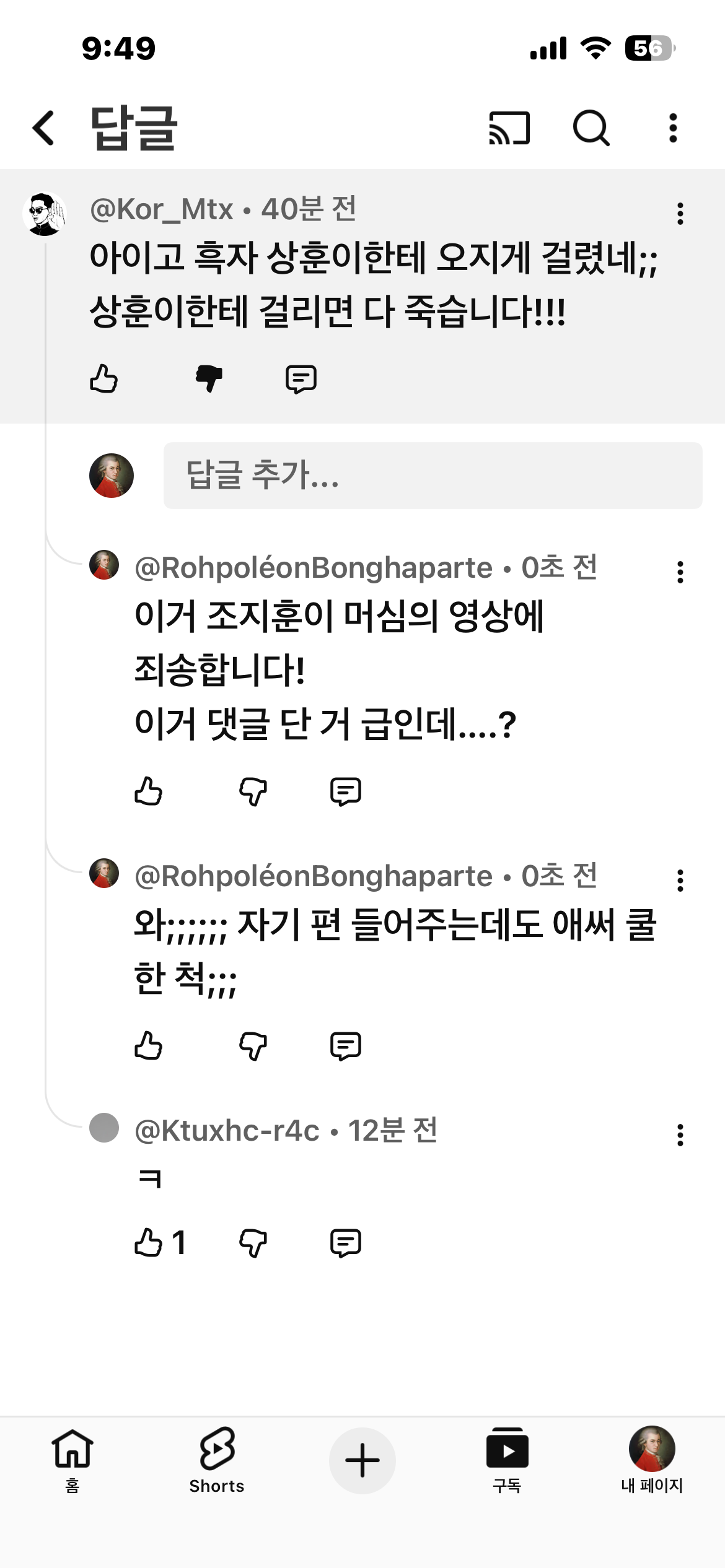Like the @Ktuxhc-r4c reply

tap(149, 1242)
